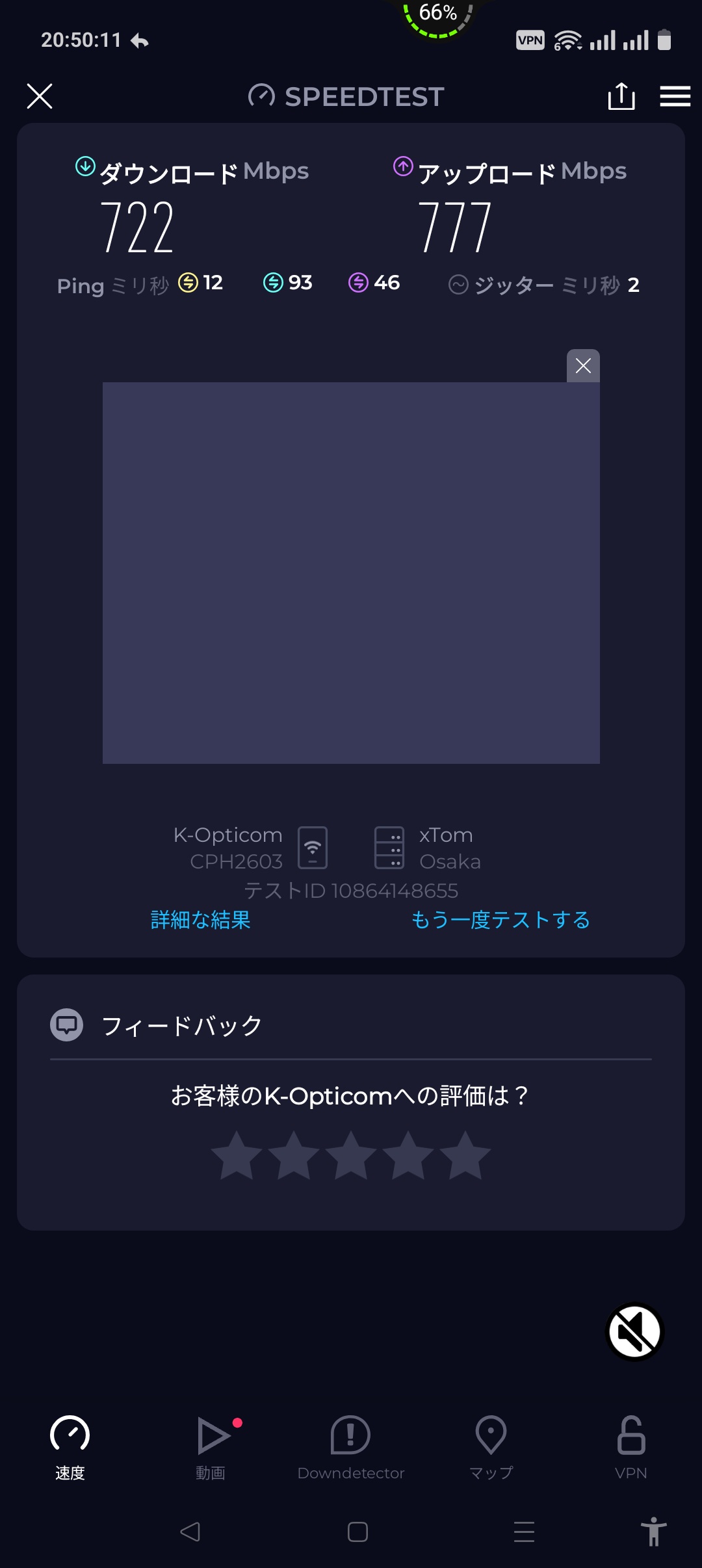Viewport: 702px width, 1568px height.
Task: Switch to the 速度 tab
Action: tap(70, 1447)
